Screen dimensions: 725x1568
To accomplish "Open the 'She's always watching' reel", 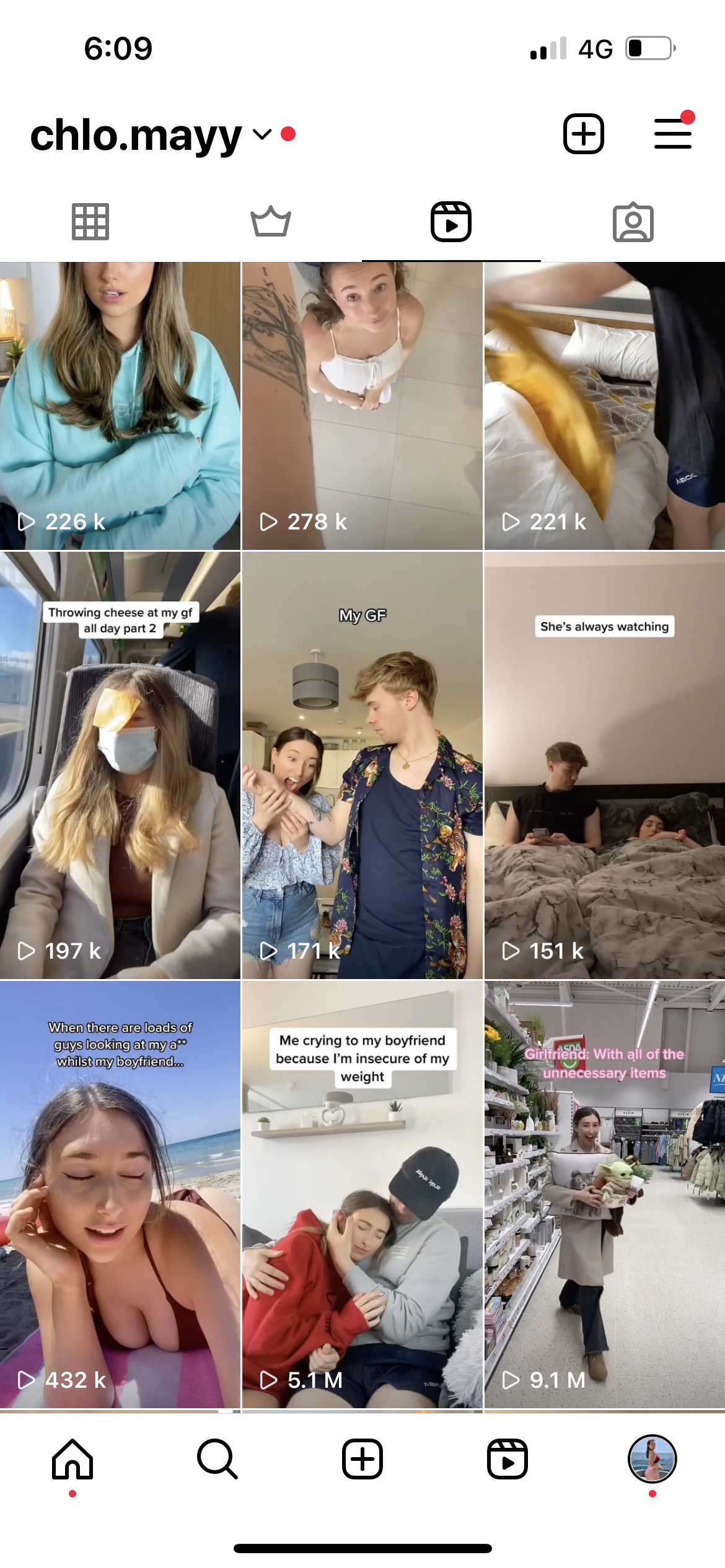I will 604,765.
